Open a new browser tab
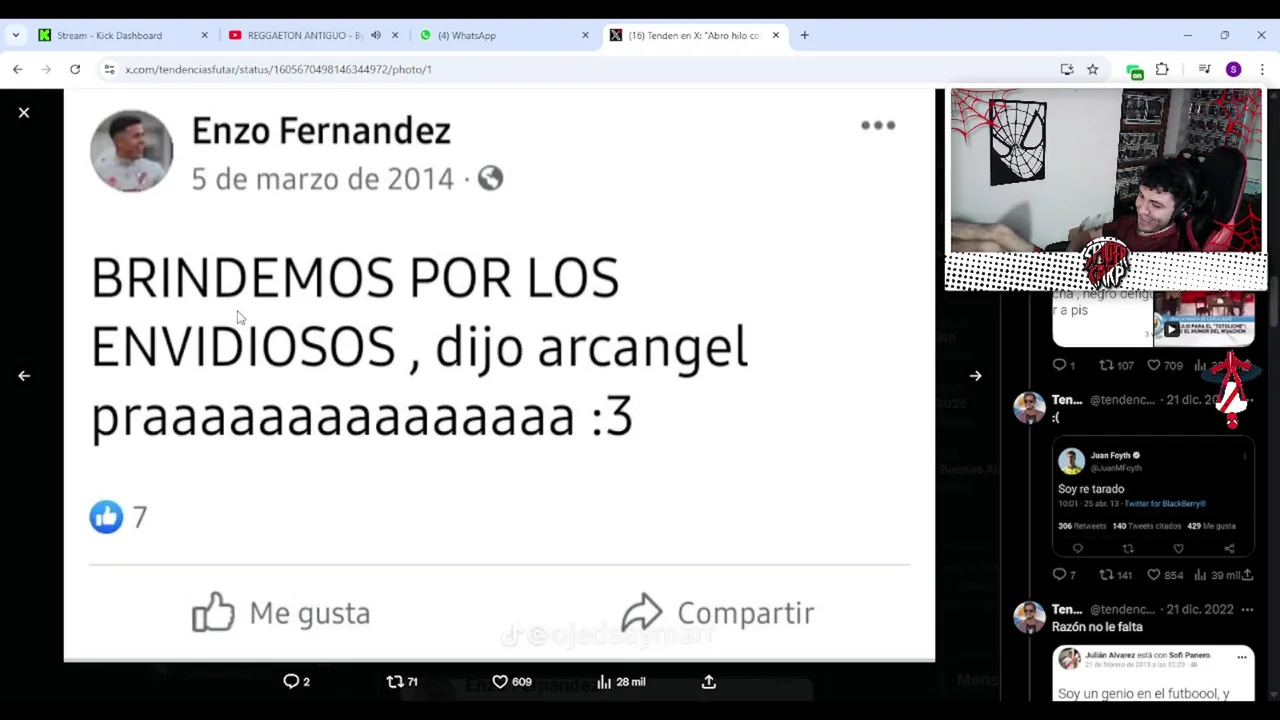The image size is (1280, 720). pyautogui.click(x=804, y=35)
